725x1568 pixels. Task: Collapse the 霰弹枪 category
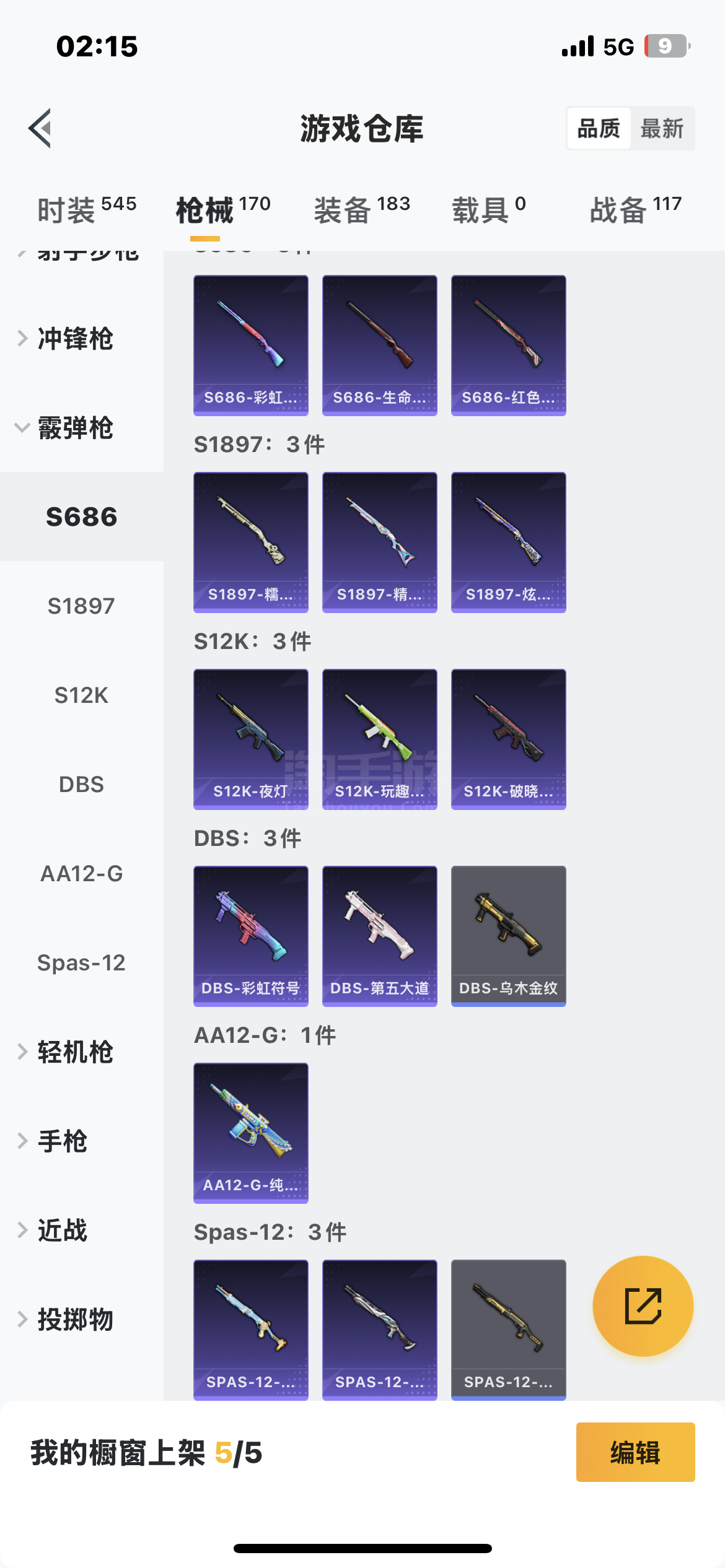(x=74, y=428)
